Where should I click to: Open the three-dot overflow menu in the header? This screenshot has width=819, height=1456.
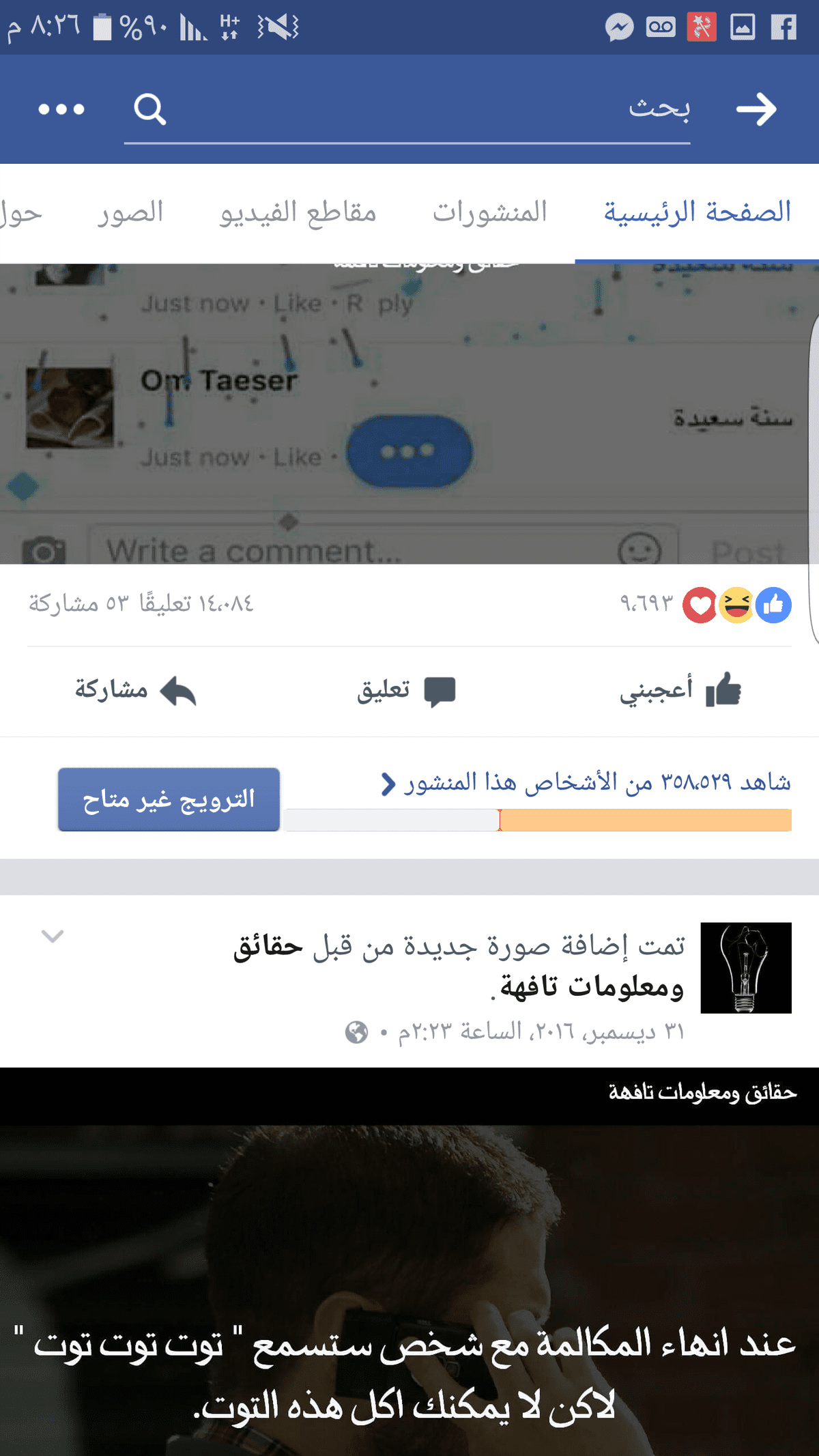[x=60, y=108]
